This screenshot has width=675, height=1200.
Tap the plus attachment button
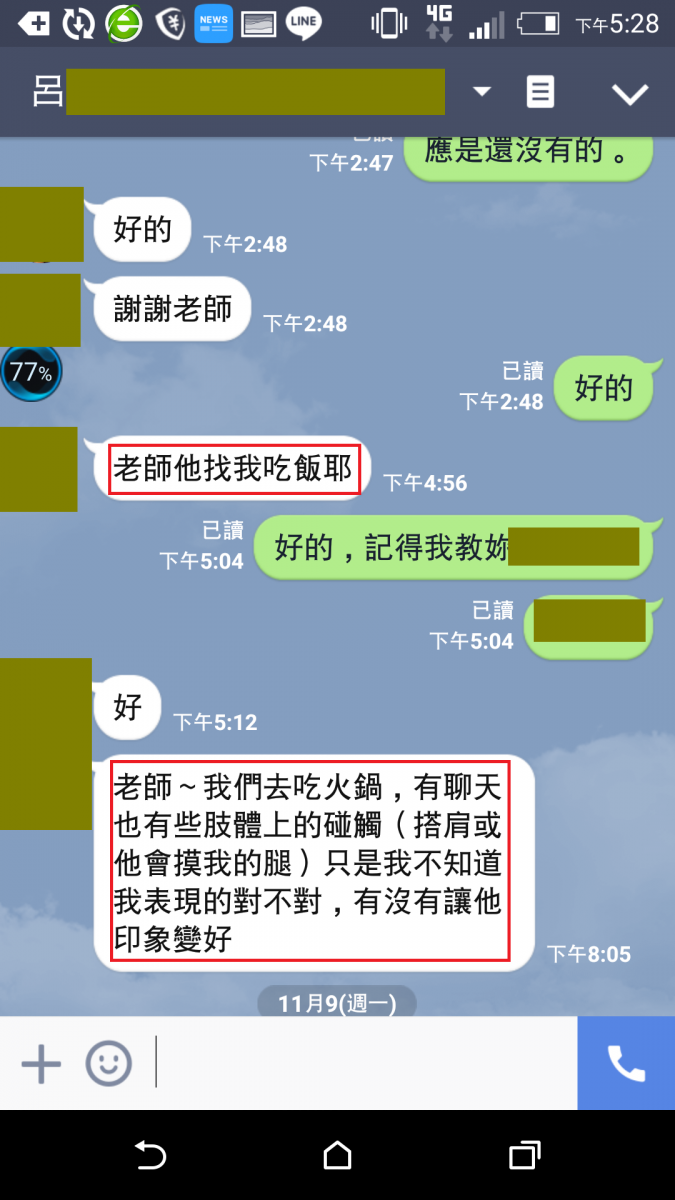click(x=41, y=1063)
